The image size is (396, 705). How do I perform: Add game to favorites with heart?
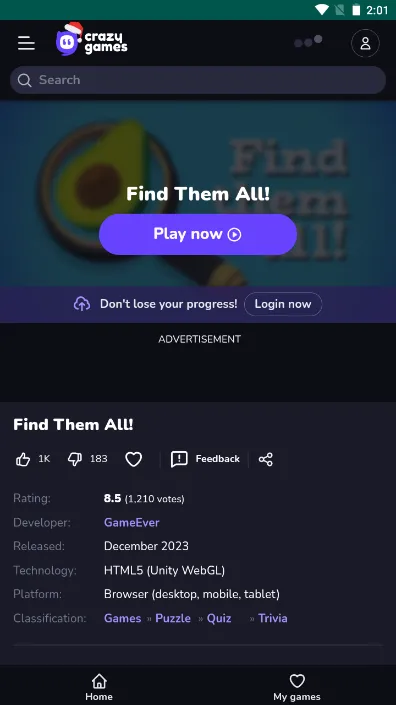pos(133,459)
